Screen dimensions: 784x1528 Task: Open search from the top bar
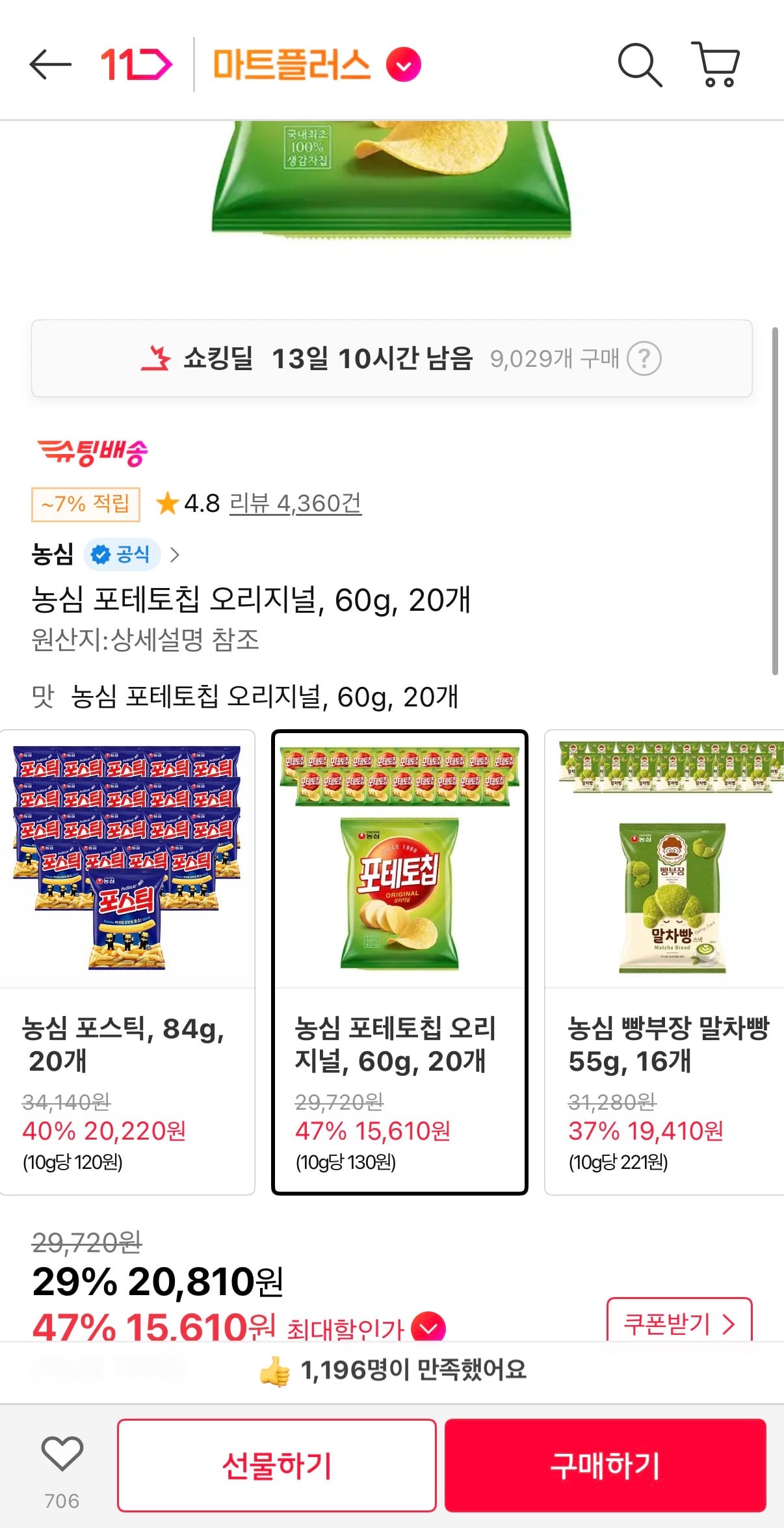pyautogui.click(x=639, y=64)
